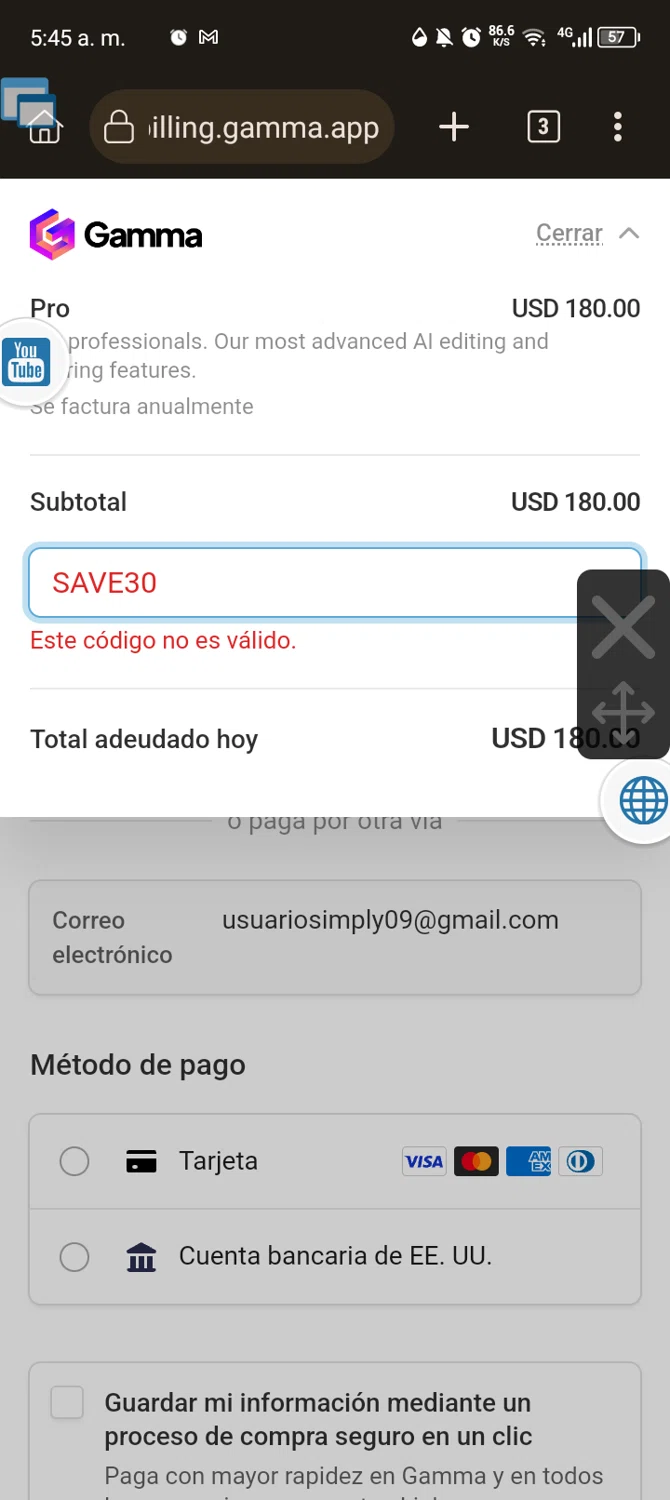
Task: Open the tab switcher showing 3 tabs
Action: pos(543,127)
